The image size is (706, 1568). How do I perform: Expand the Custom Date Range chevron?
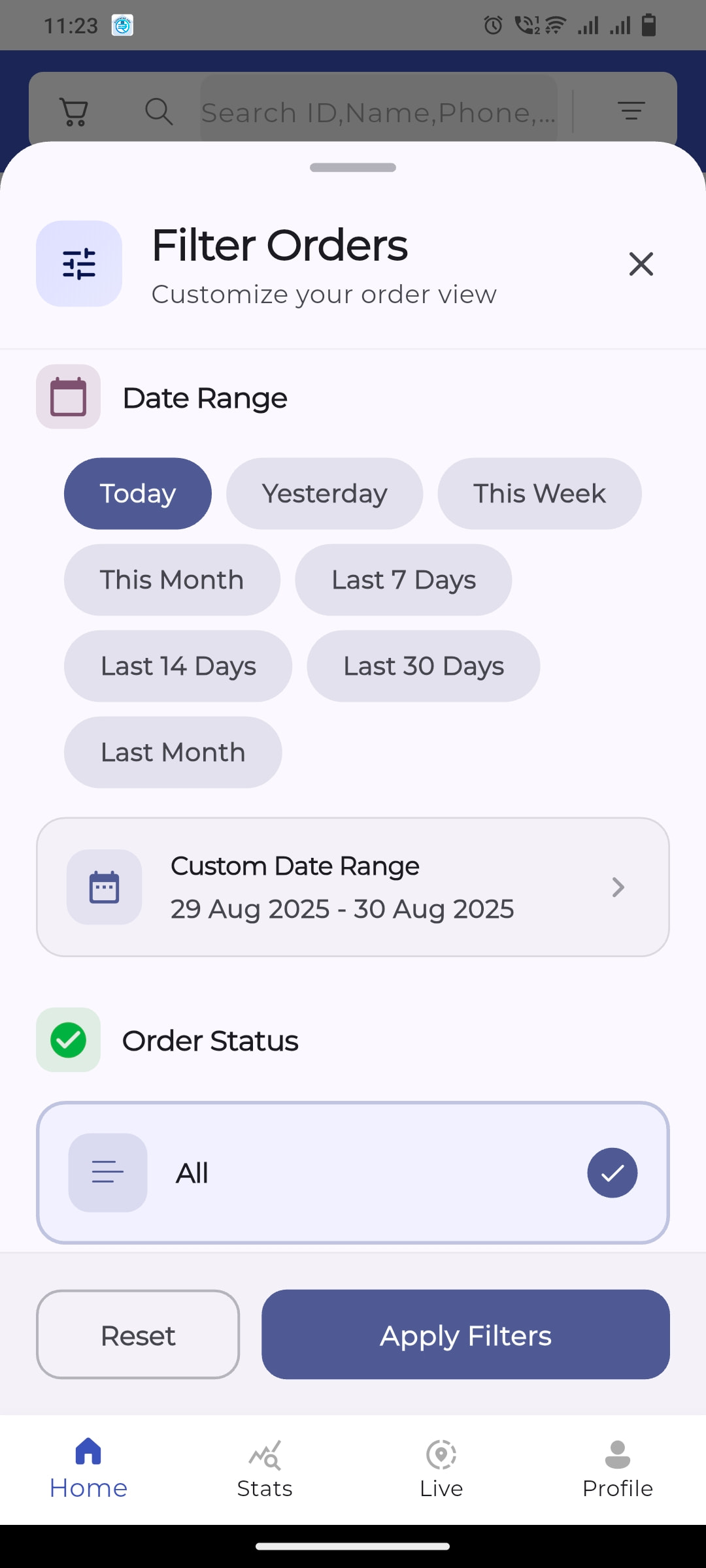tap(617, 887)
